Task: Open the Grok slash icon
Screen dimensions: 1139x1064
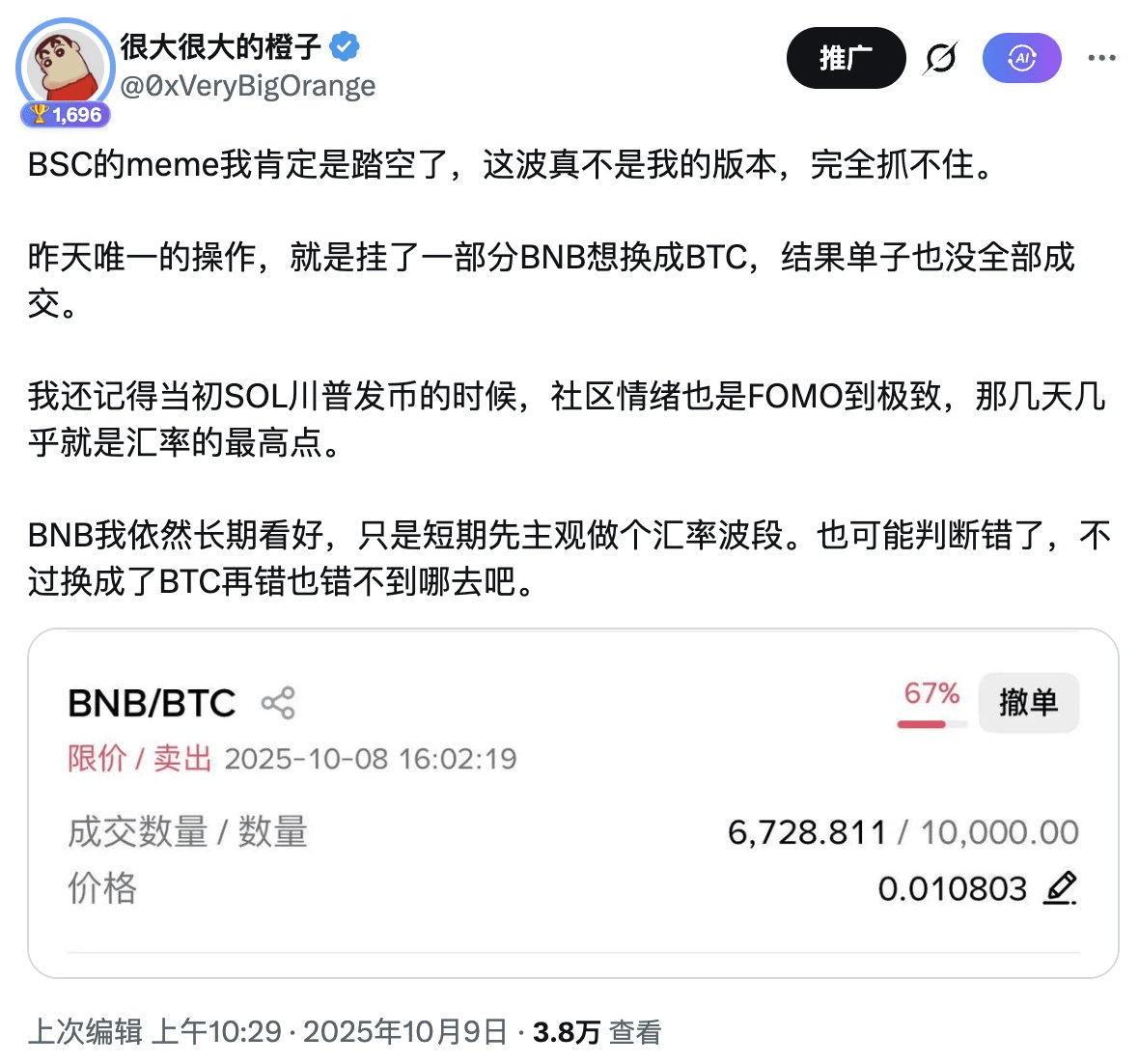Action: [940, 59]
